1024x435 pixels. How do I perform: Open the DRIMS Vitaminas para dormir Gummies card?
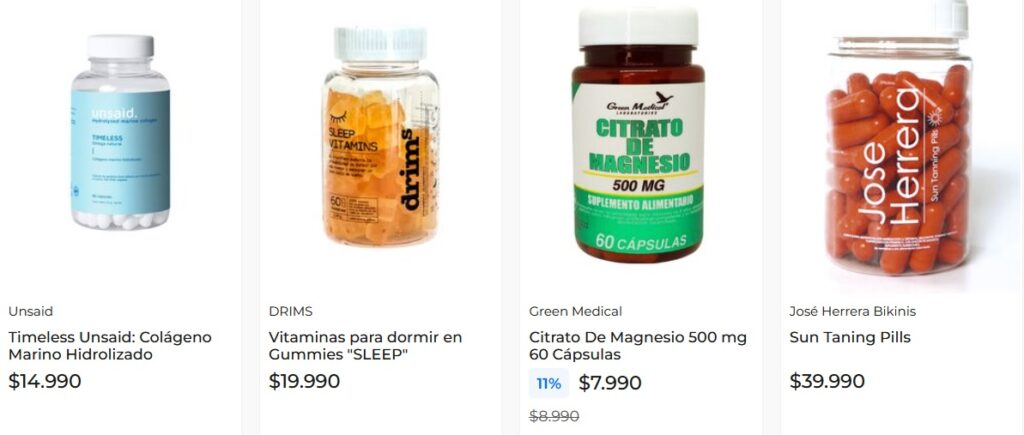(x=365, y=345)
